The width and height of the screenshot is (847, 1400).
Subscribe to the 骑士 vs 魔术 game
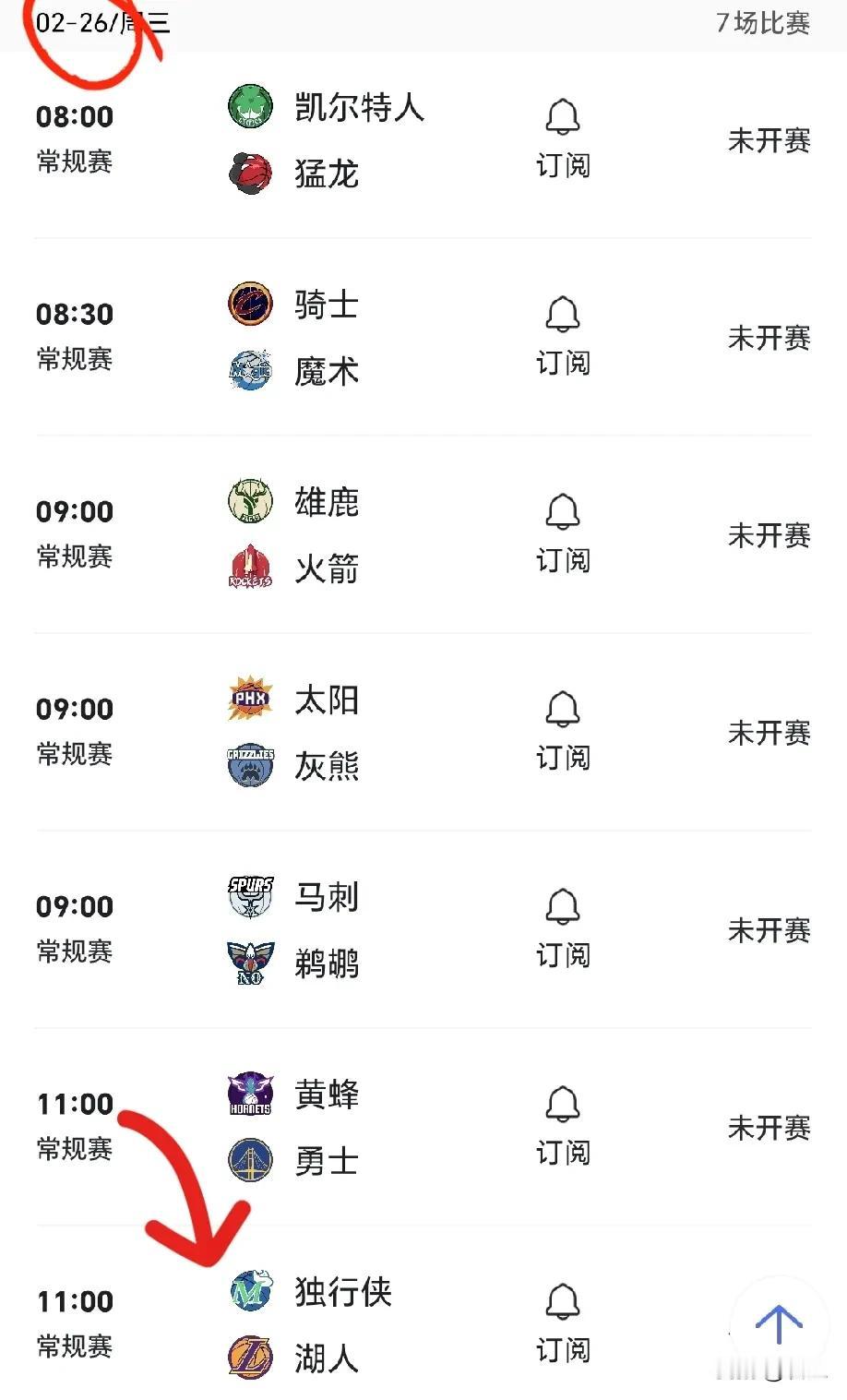(x=563, y=337)
